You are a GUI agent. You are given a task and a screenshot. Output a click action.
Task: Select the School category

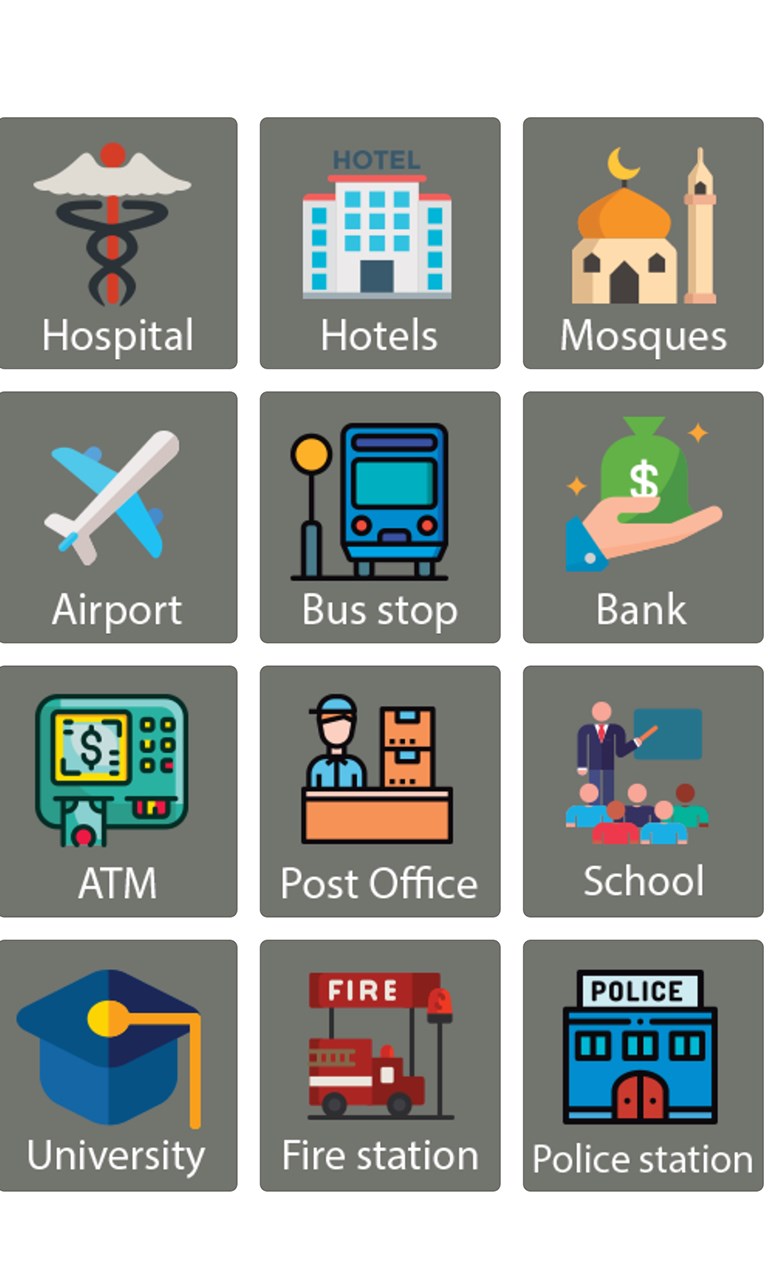click(x=643, y=791)
